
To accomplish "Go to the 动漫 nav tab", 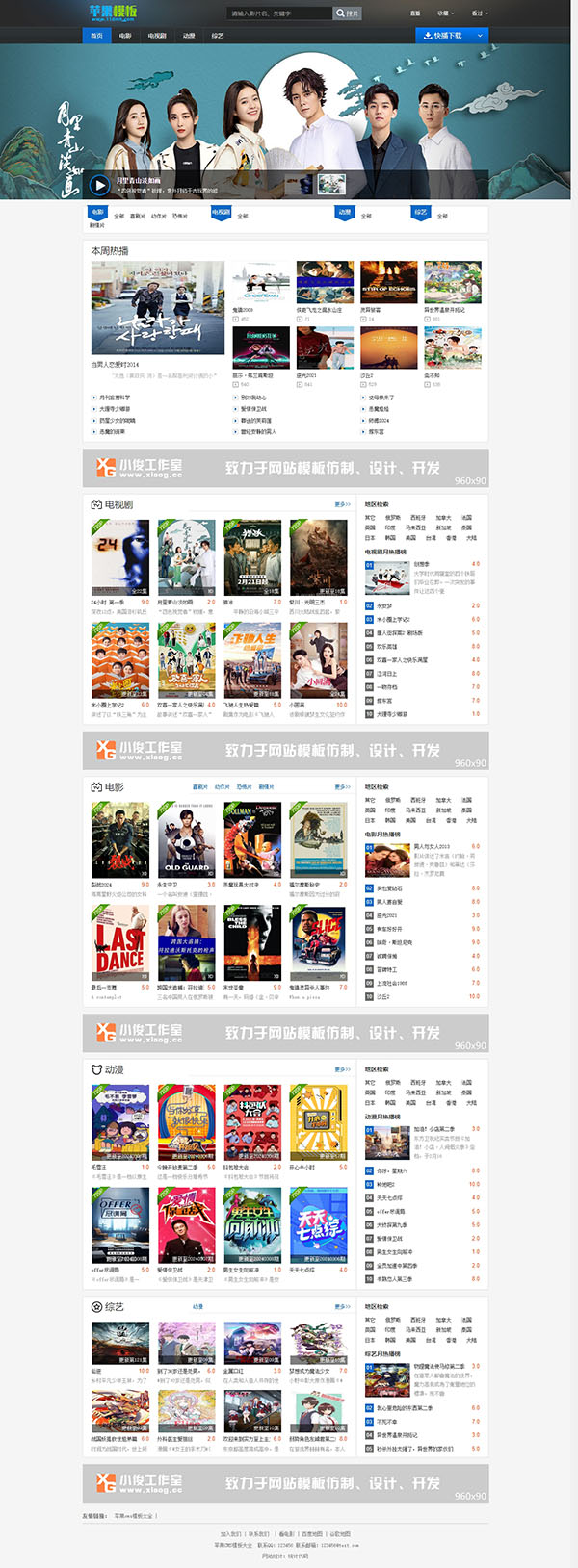I will tap(189, 36).
